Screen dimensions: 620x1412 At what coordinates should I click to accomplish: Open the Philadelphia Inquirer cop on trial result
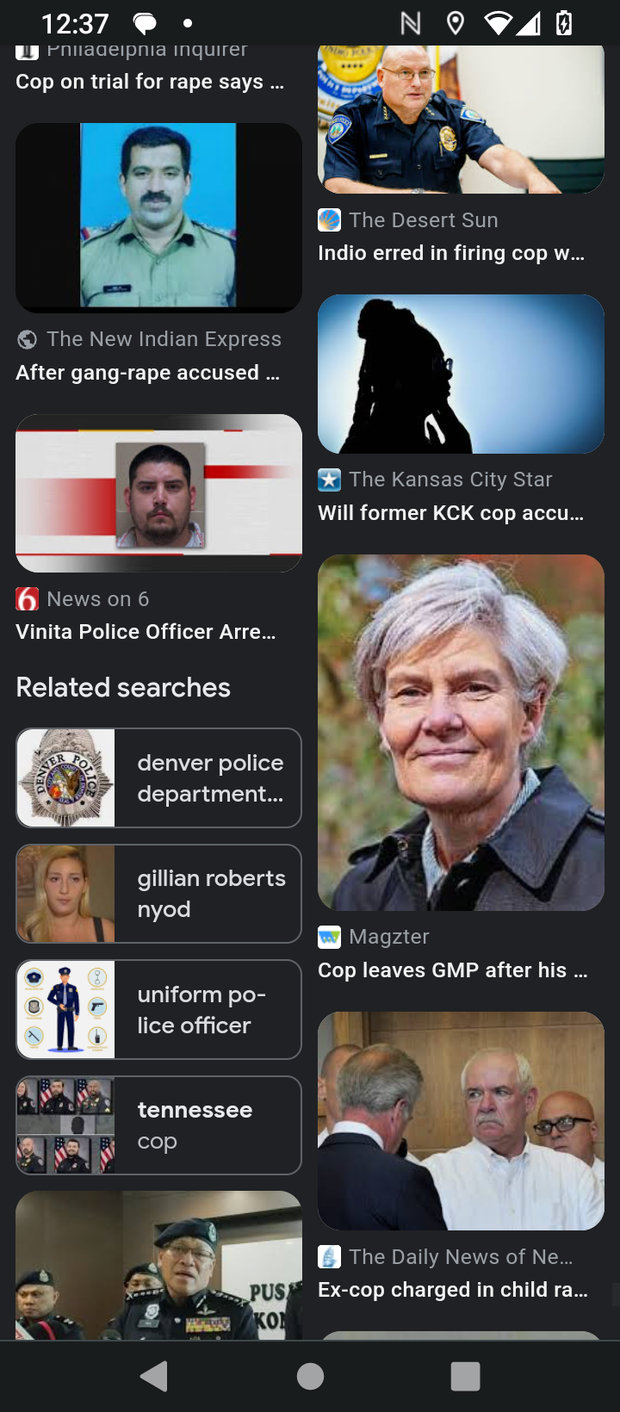150,82
